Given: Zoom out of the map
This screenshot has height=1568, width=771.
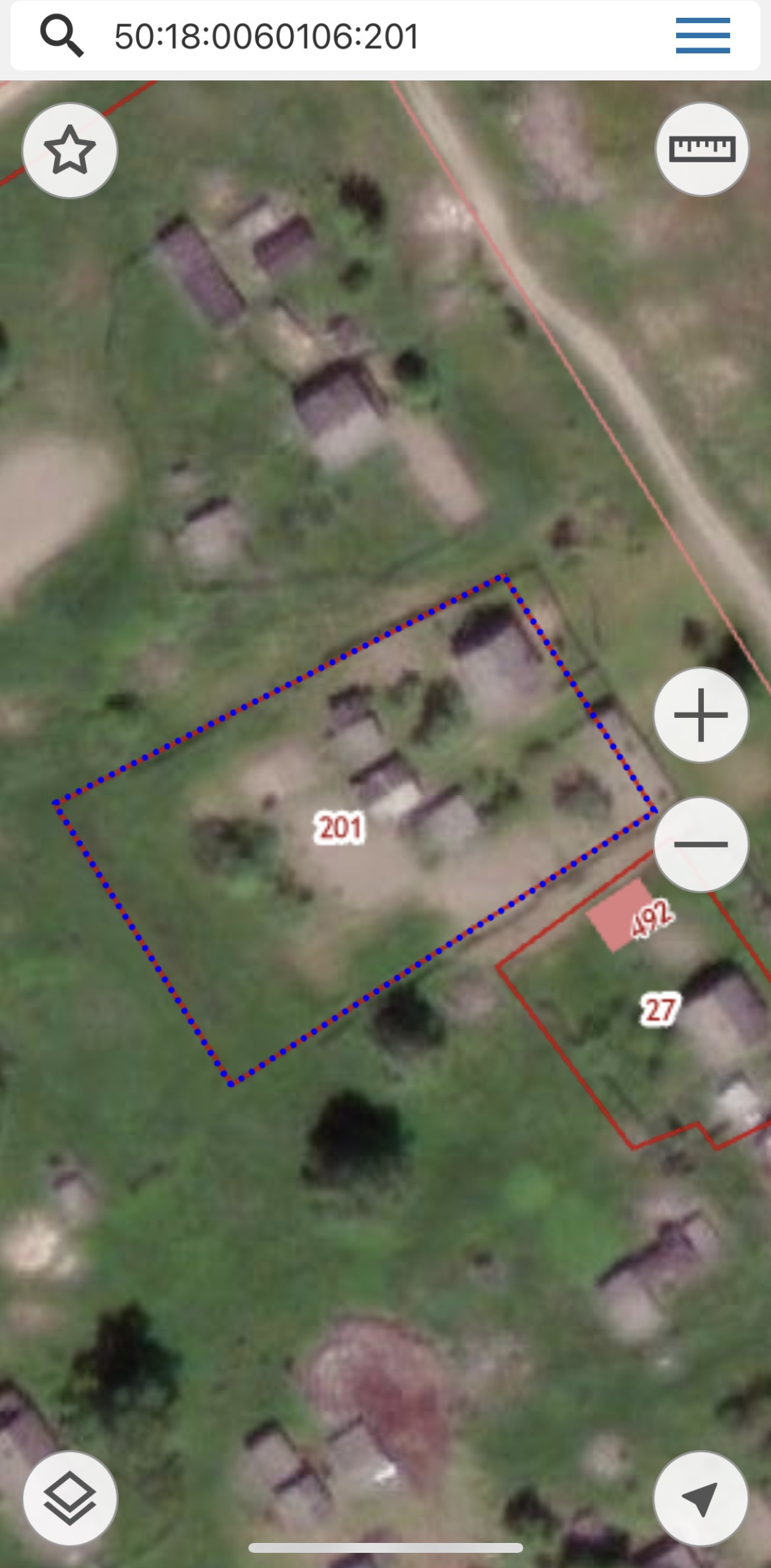Looking at the screenshot, I should 700,844.
